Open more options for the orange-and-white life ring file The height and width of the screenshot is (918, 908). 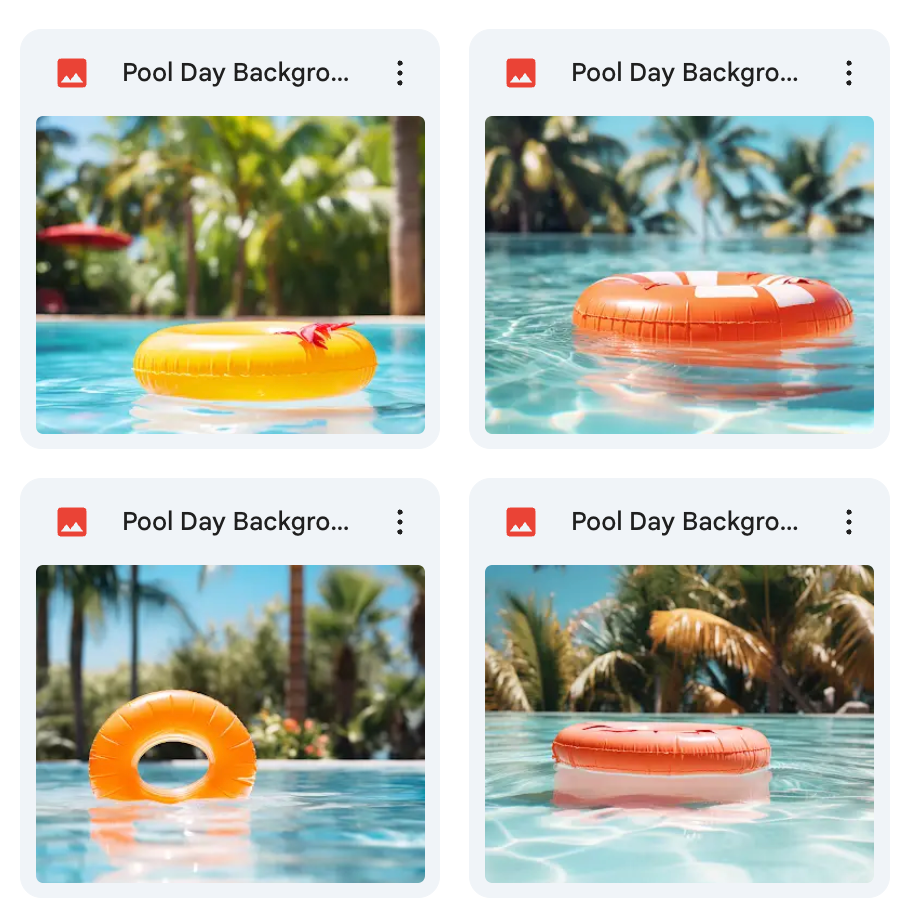click(x=848, y=73)
